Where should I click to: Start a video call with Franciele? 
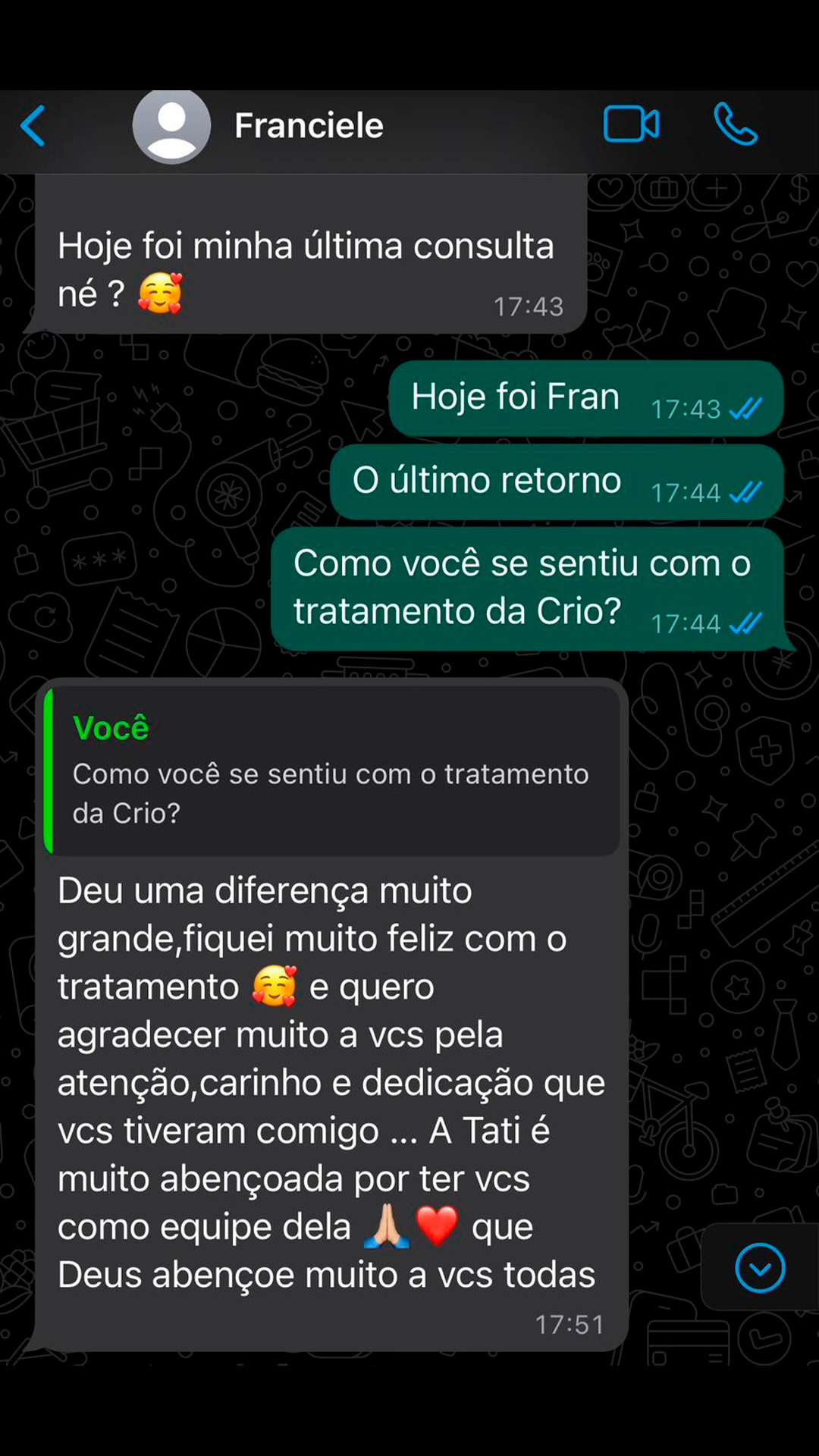(631, 124)
